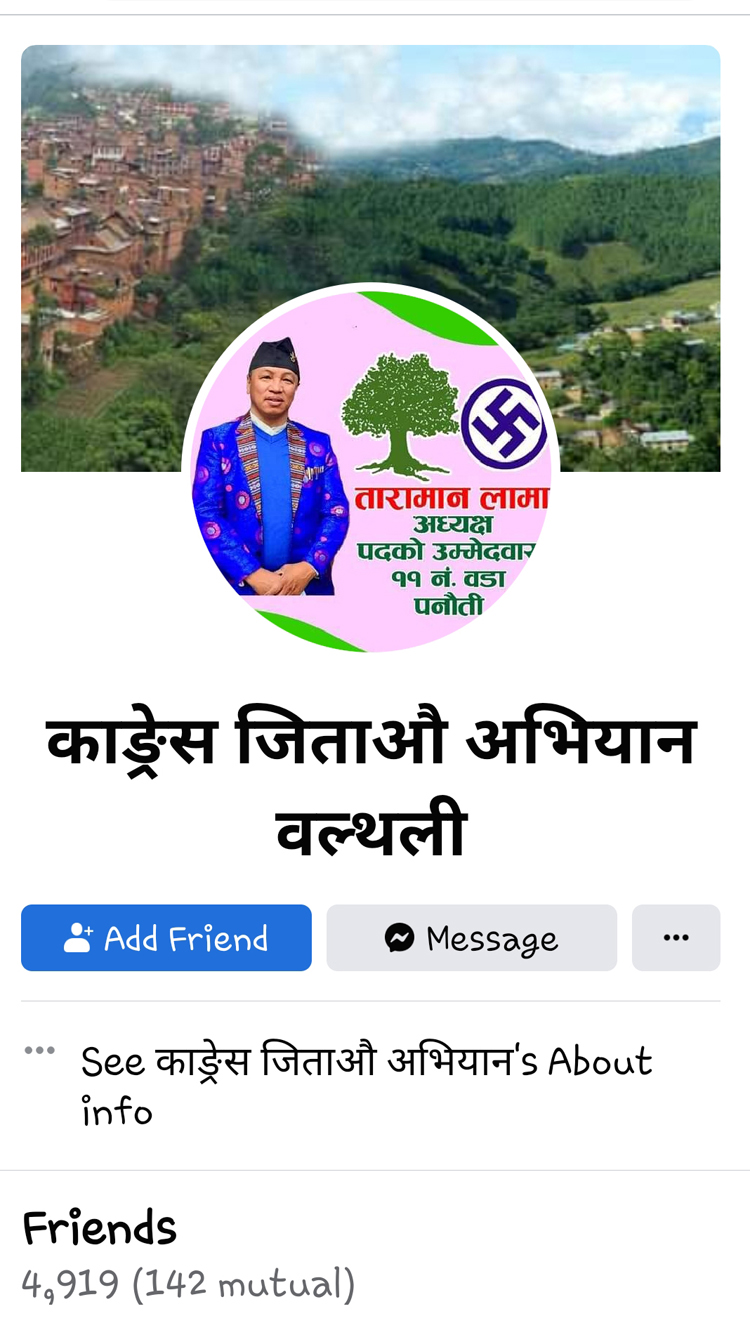This screenshot has height=1323, width=750.
Task: Send a message via Message button
Action: click(471, 938)
